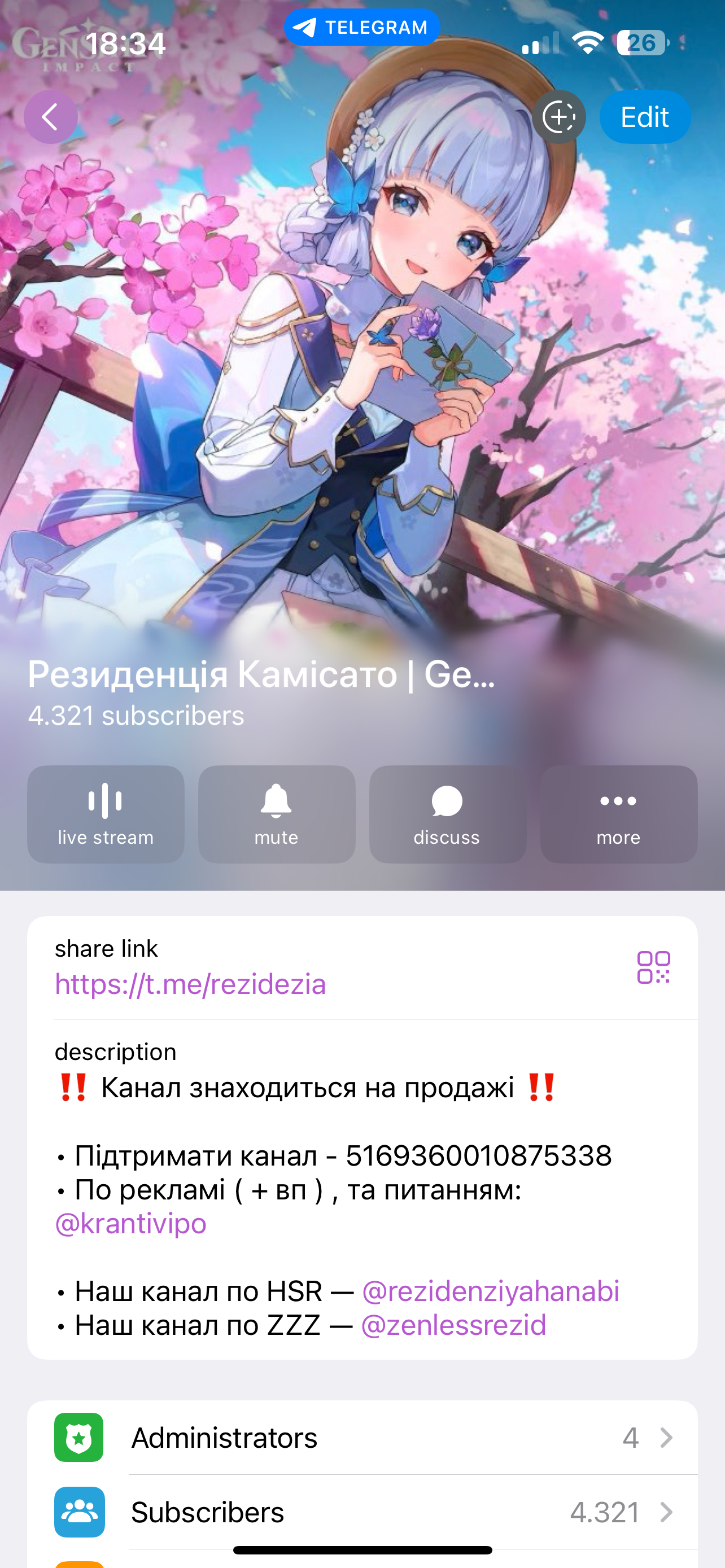Screen dimensions: 725x1568
Task: Start a live stream
Action: tap(106, 814)
